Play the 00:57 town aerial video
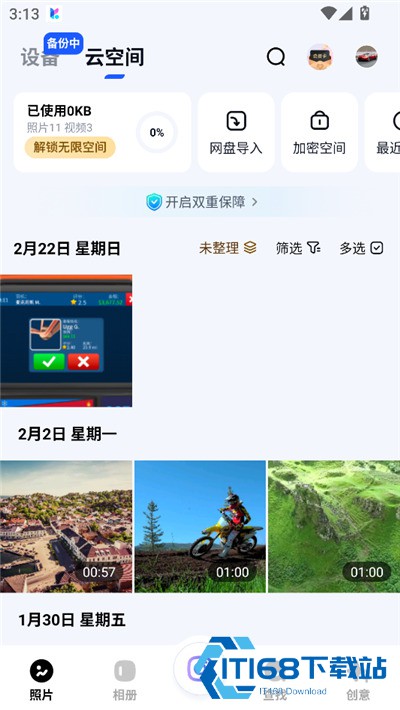400x710 pixels. coord(66,527)
